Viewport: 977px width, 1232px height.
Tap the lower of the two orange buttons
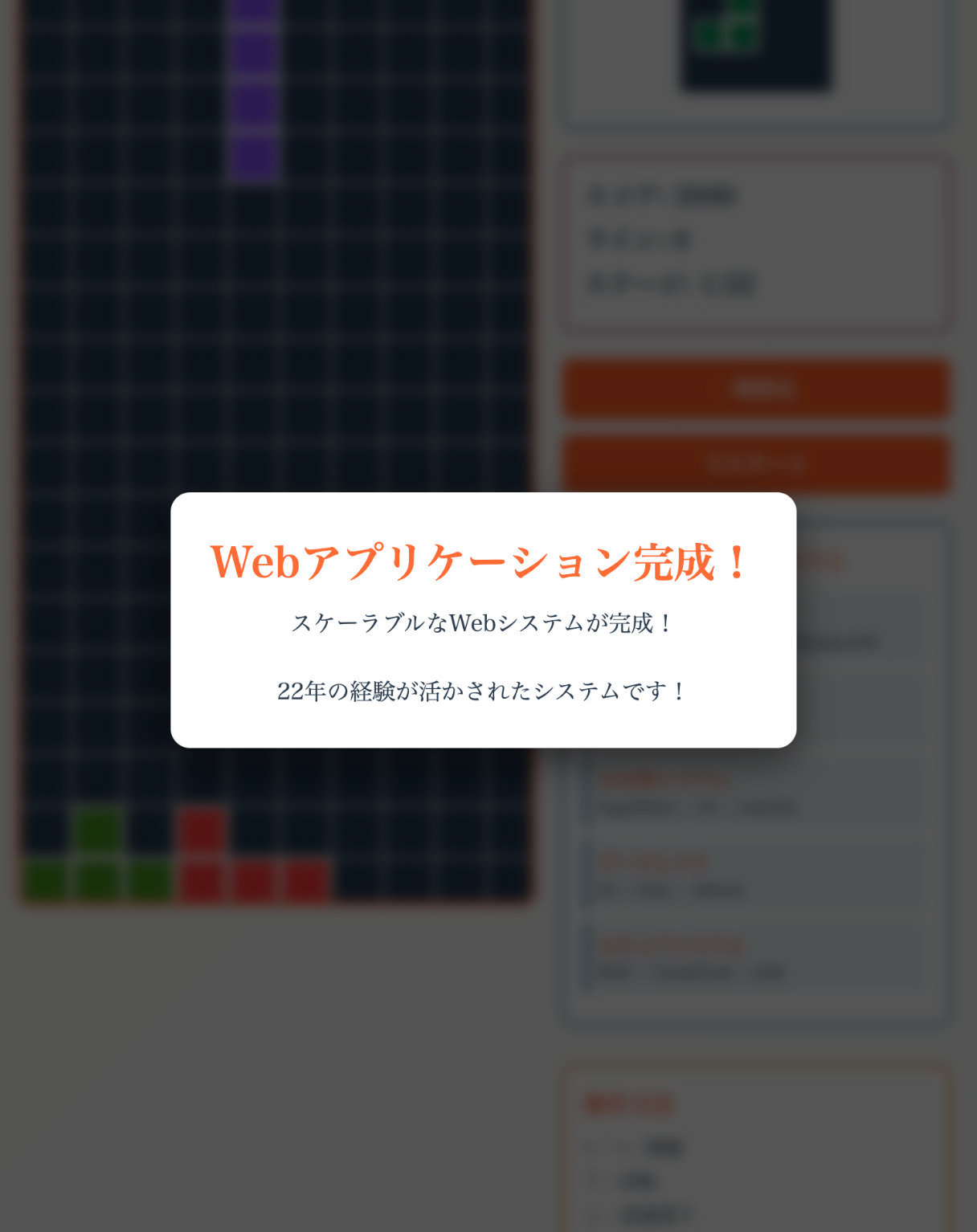tap(756, 463)
